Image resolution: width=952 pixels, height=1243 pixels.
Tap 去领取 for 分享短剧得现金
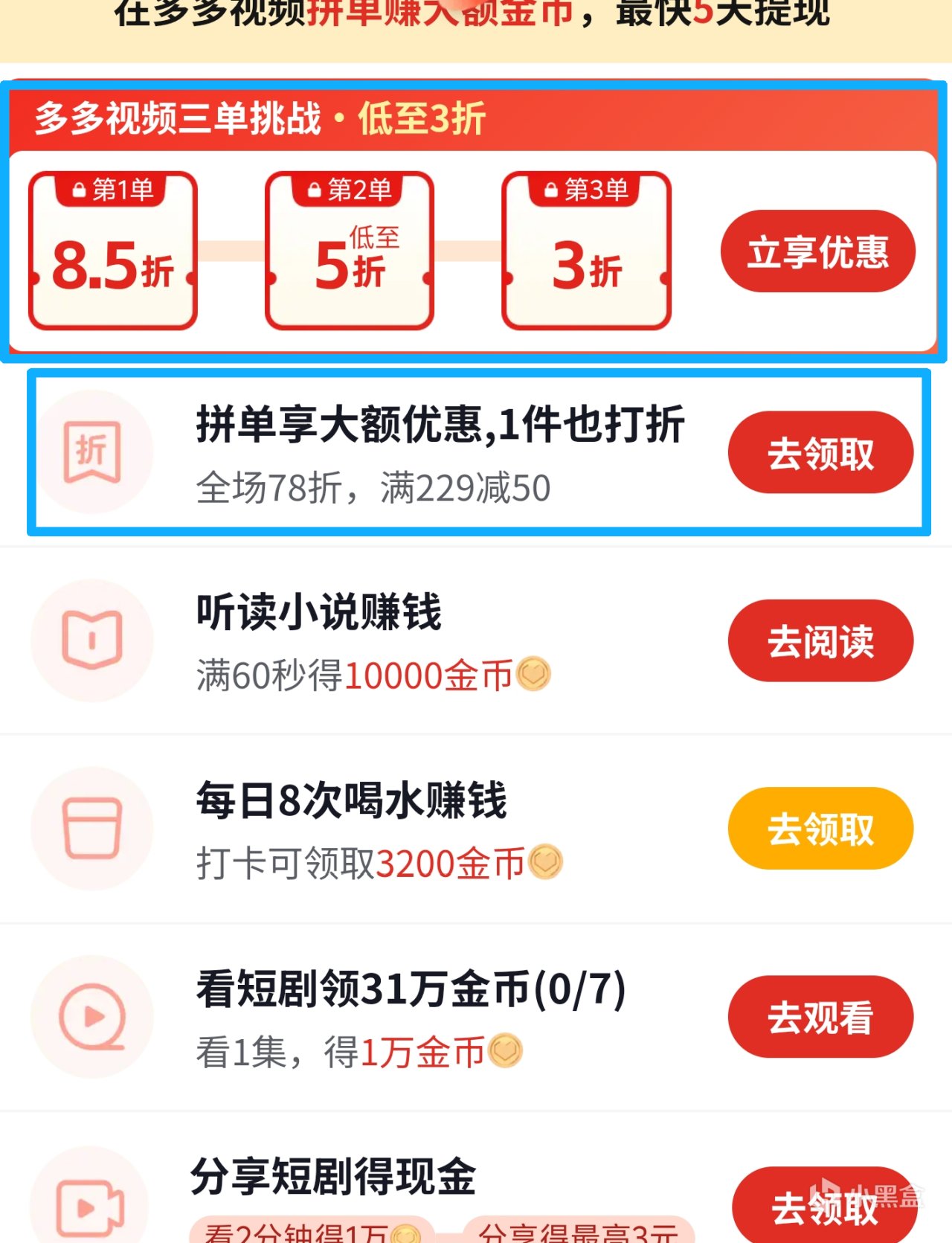tap(824, 1207)
